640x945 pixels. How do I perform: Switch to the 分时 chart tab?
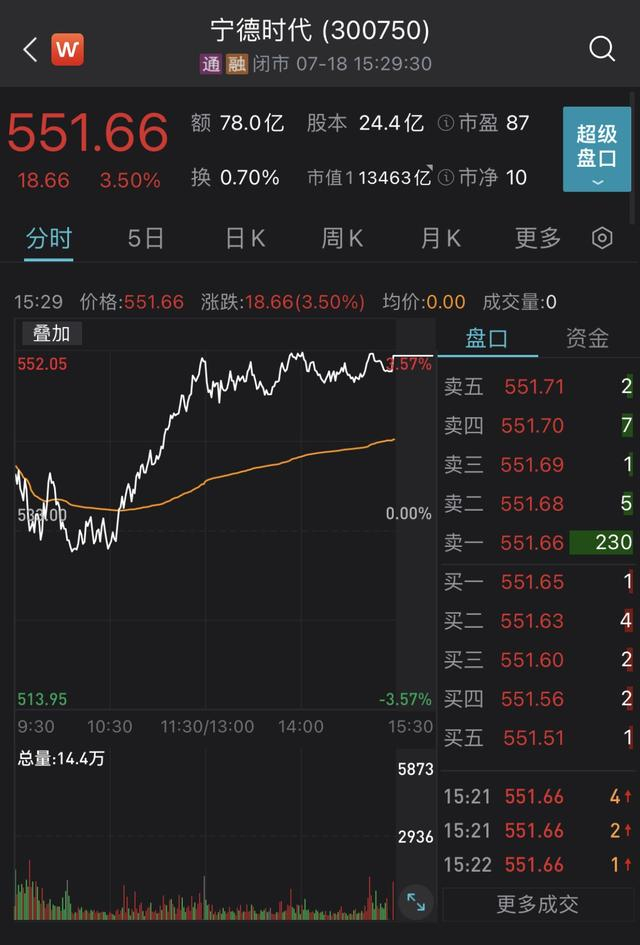(49, 239)
